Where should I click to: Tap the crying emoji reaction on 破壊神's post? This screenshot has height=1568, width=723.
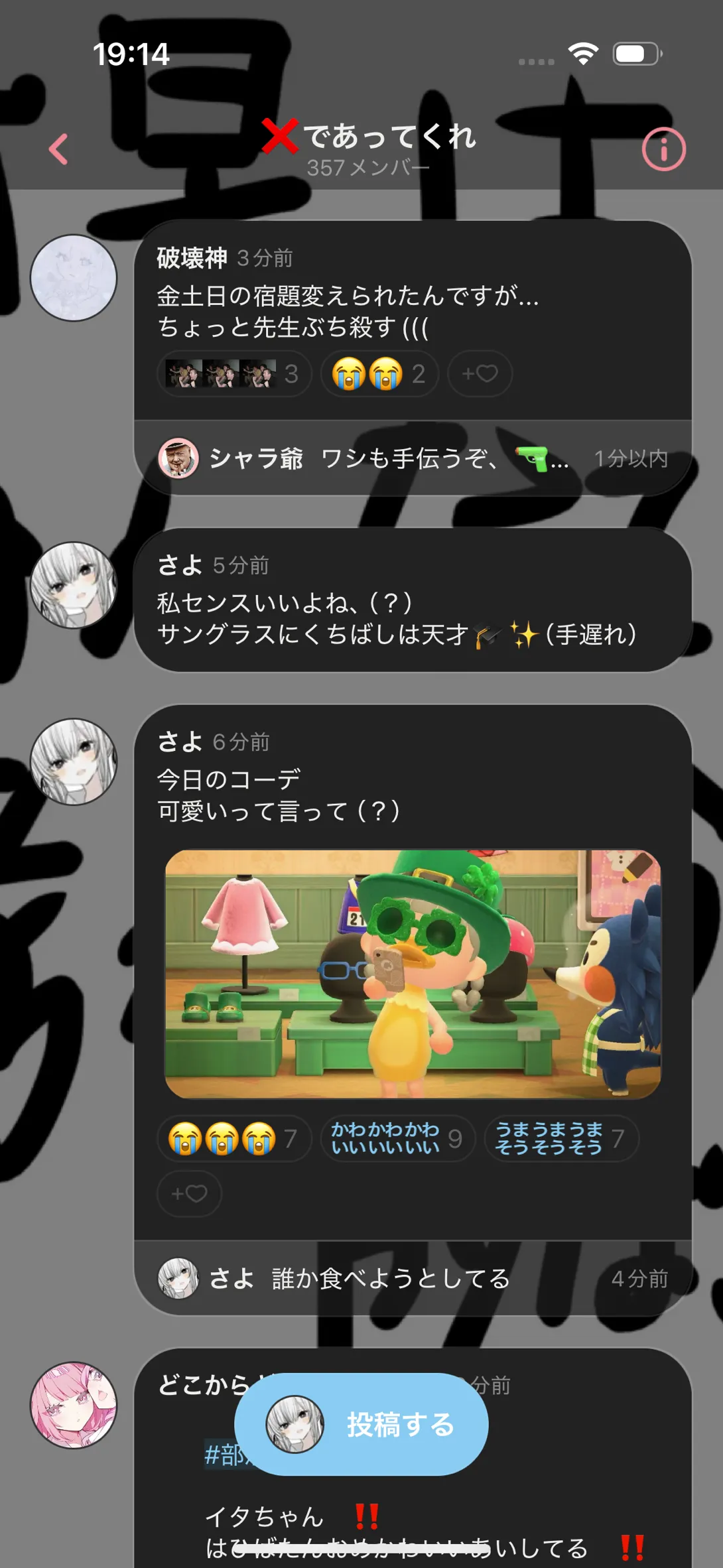click(x=379, y=374)
